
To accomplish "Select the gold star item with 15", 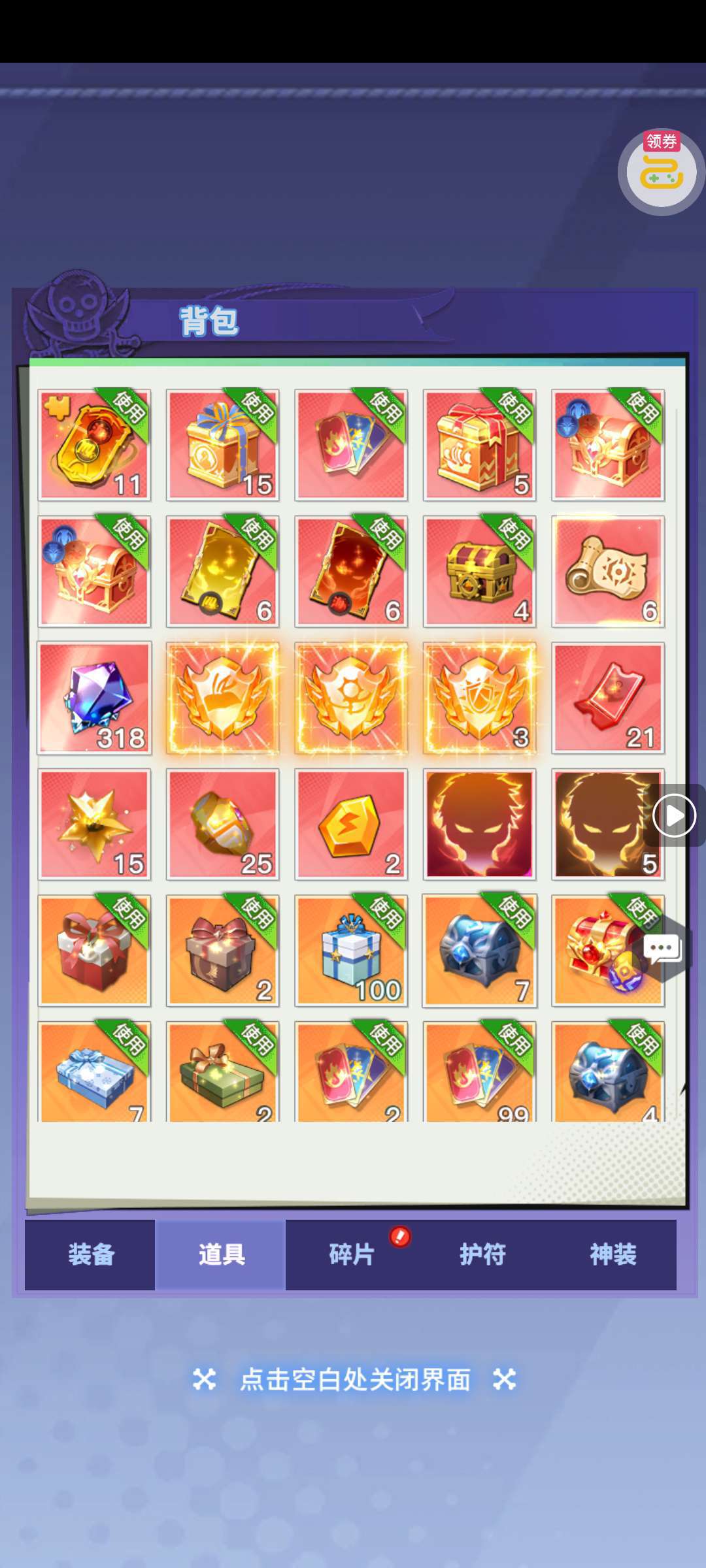I will pos(94,825).
